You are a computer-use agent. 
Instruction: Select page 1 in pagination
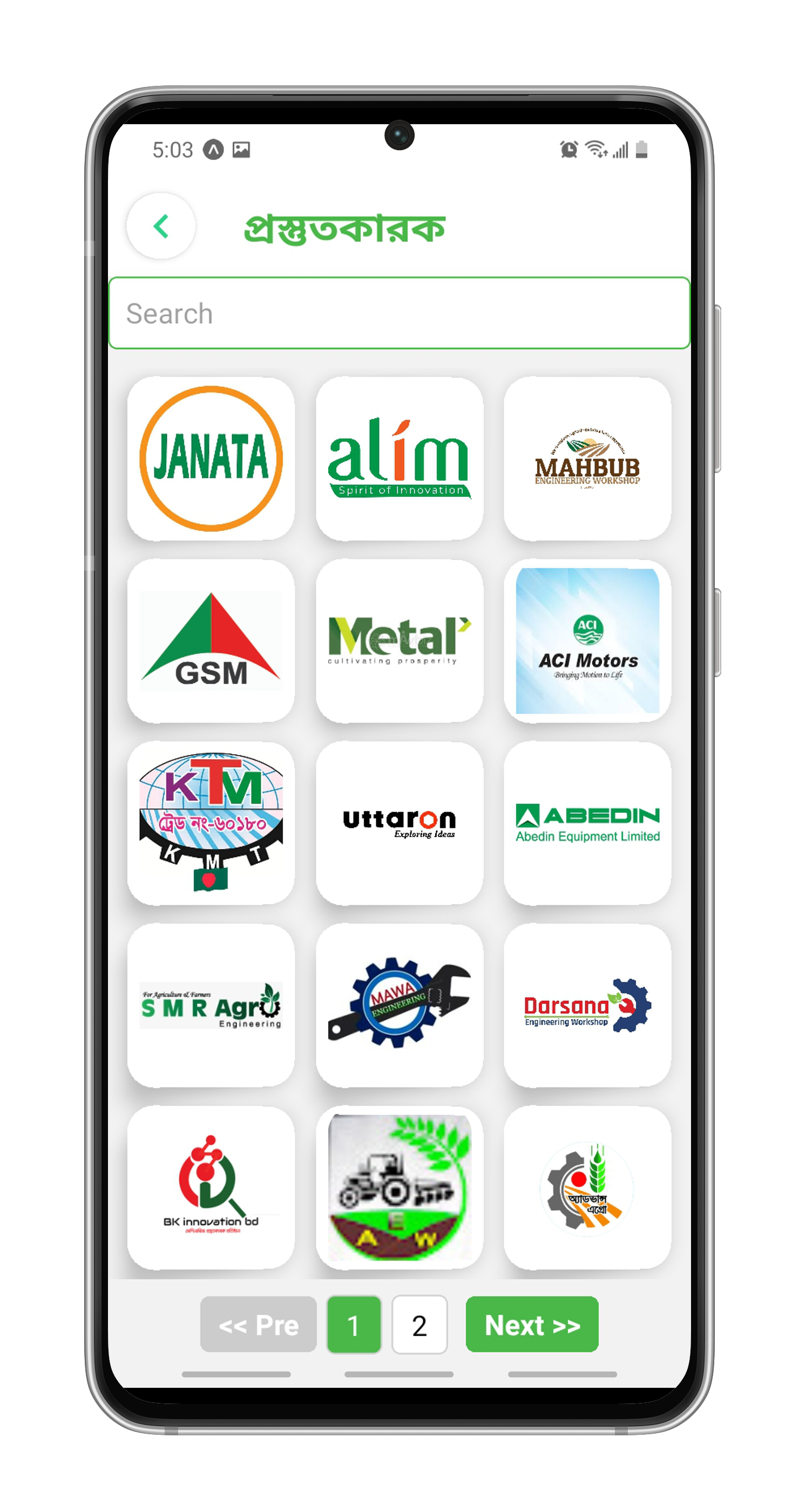354,1325
